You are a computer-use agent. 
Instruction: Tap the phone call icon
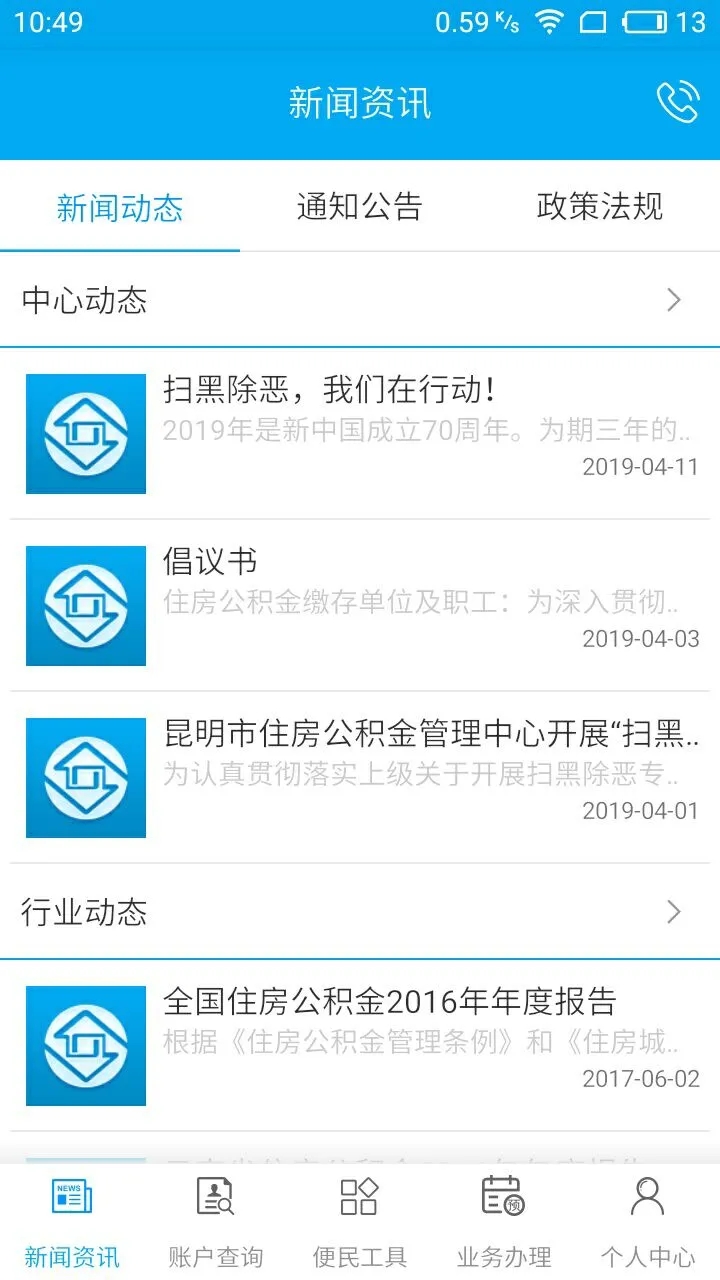pos(677,102)
